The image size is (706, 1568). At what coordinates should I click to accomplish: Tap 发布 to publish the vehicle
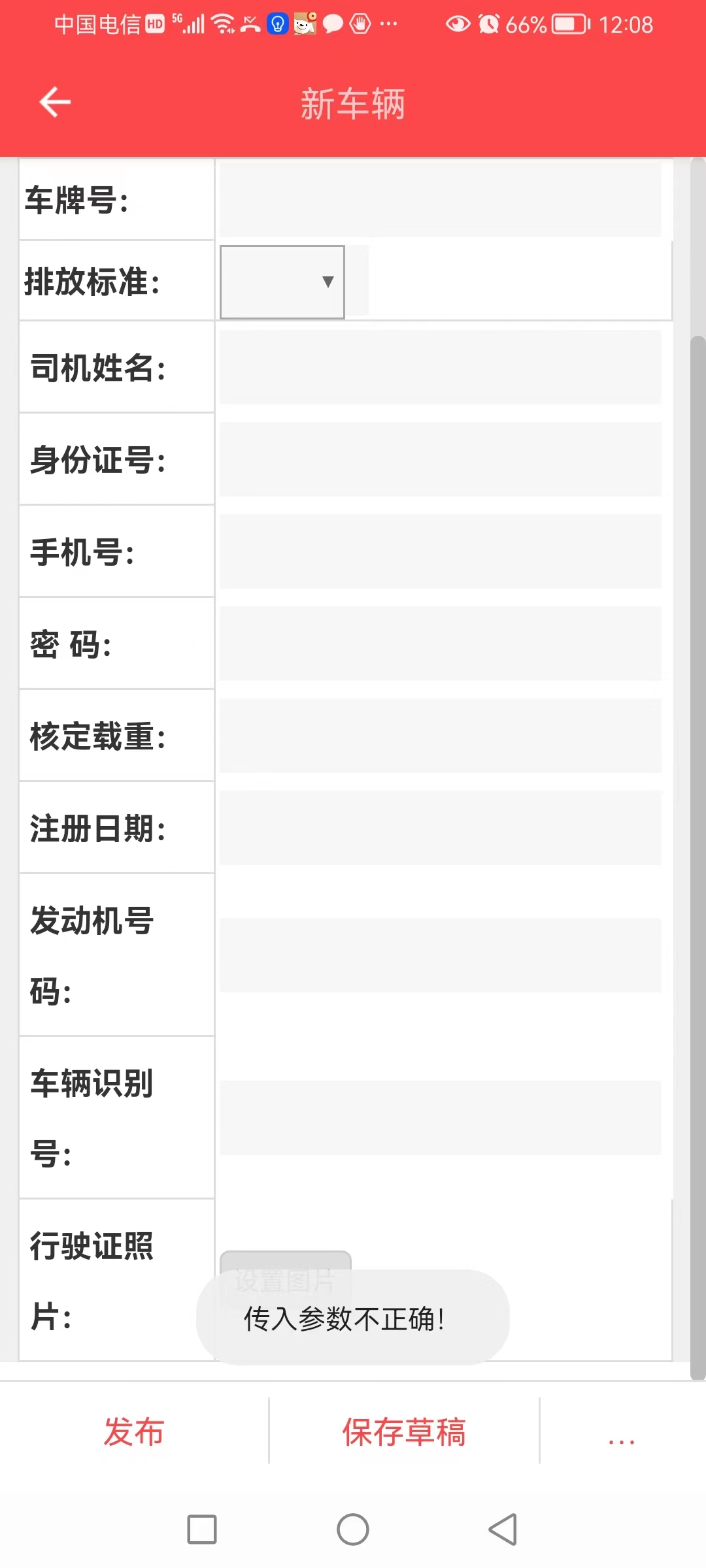pos(134,1431)
